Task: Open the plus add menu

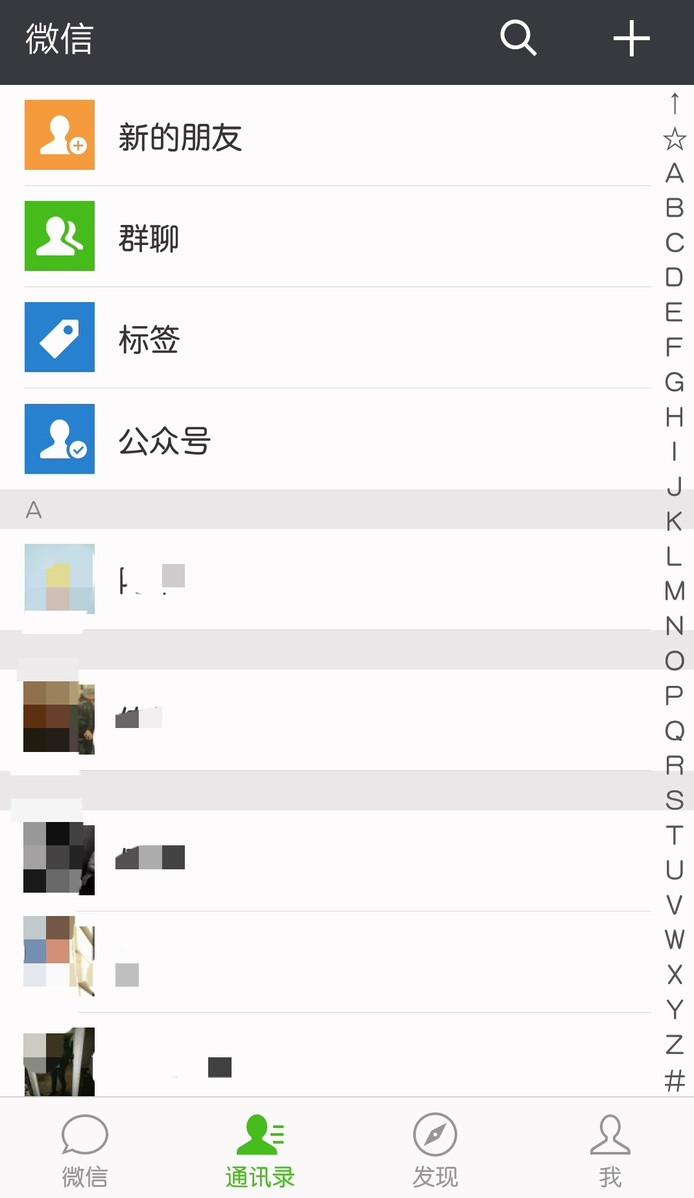Action: [x=631, y=38]
